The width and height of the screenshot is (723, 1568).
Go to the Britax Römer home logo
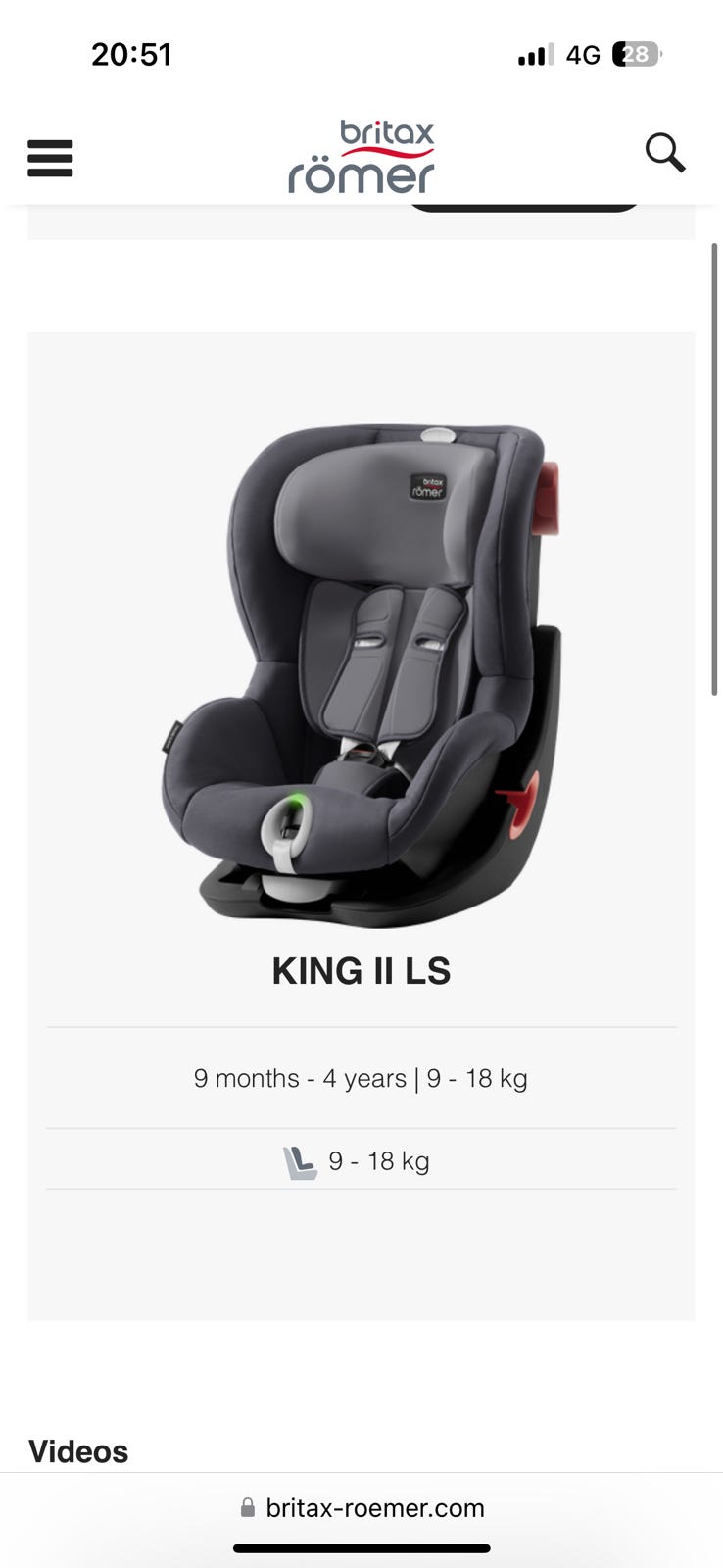coord(361,157)
